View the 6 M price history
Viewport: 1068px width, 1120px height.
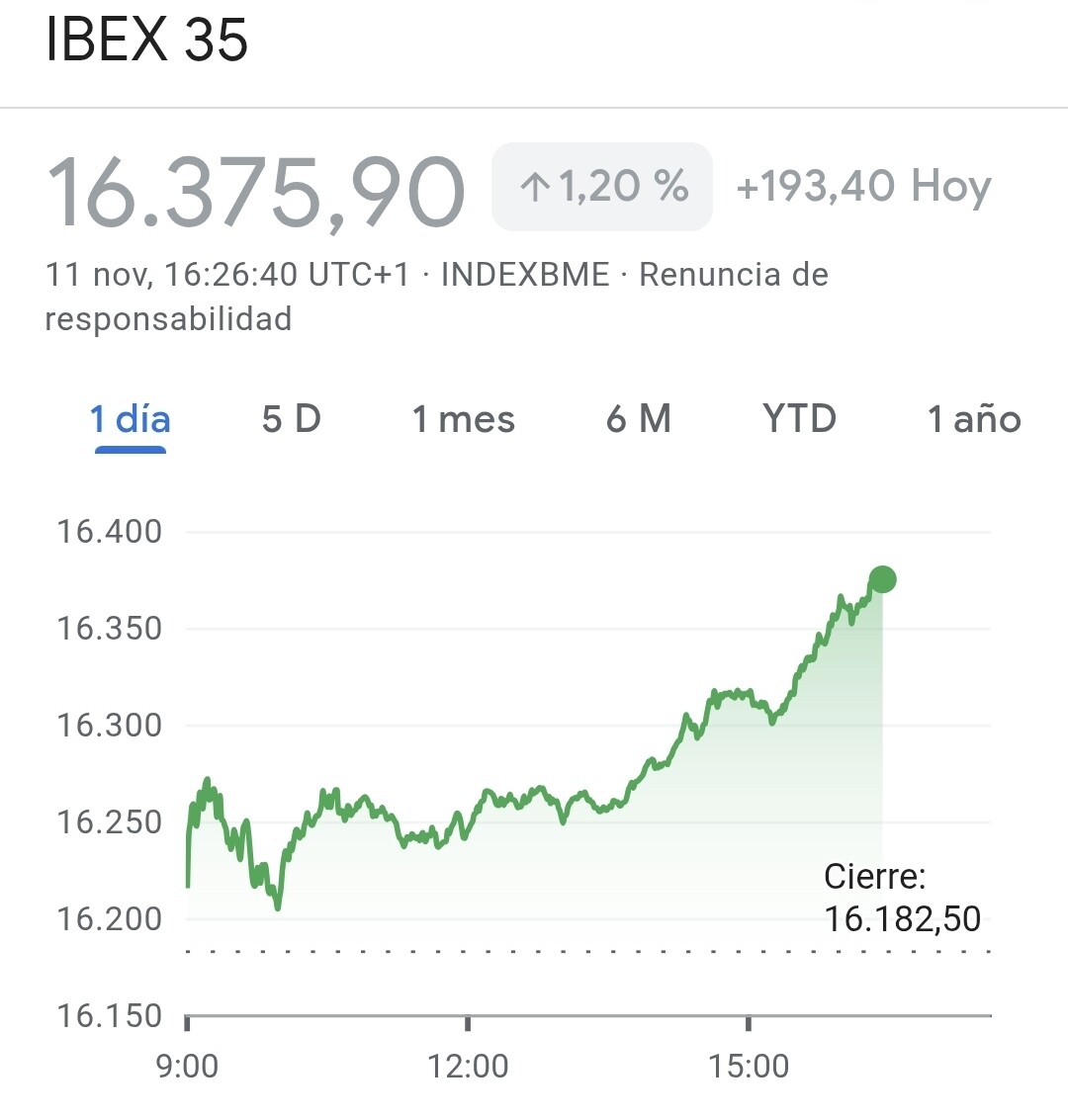pos(638,420)
